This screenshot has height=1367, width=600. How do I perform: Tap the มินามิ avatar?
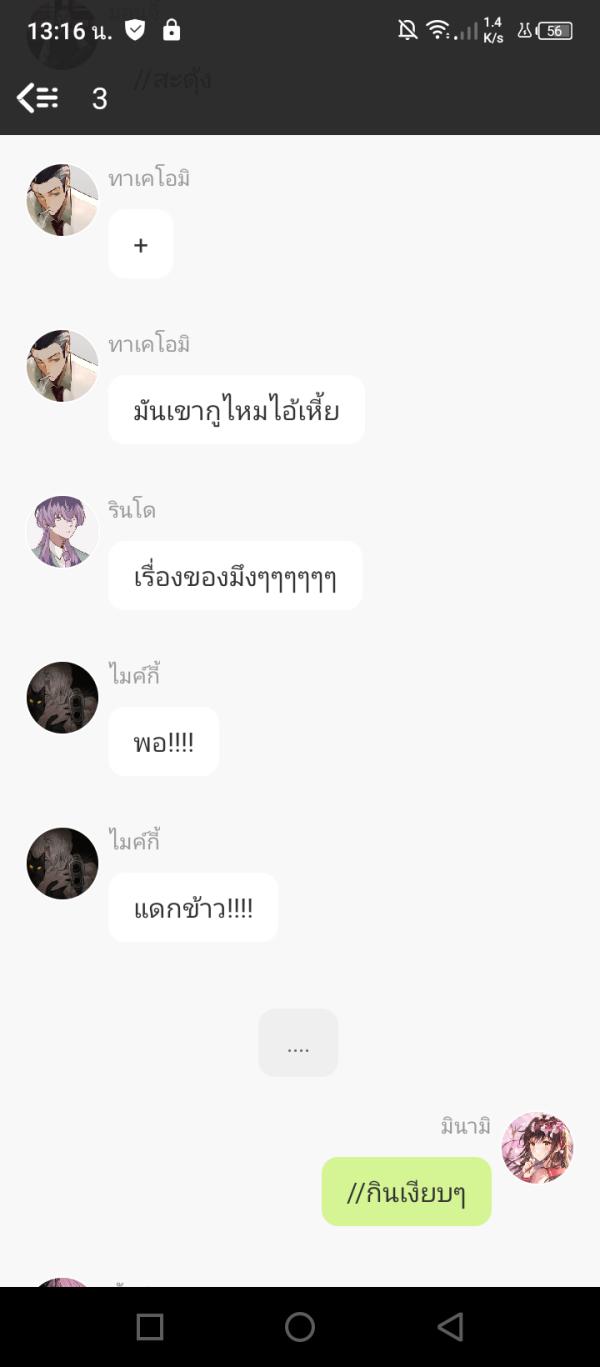point(537,1148)
